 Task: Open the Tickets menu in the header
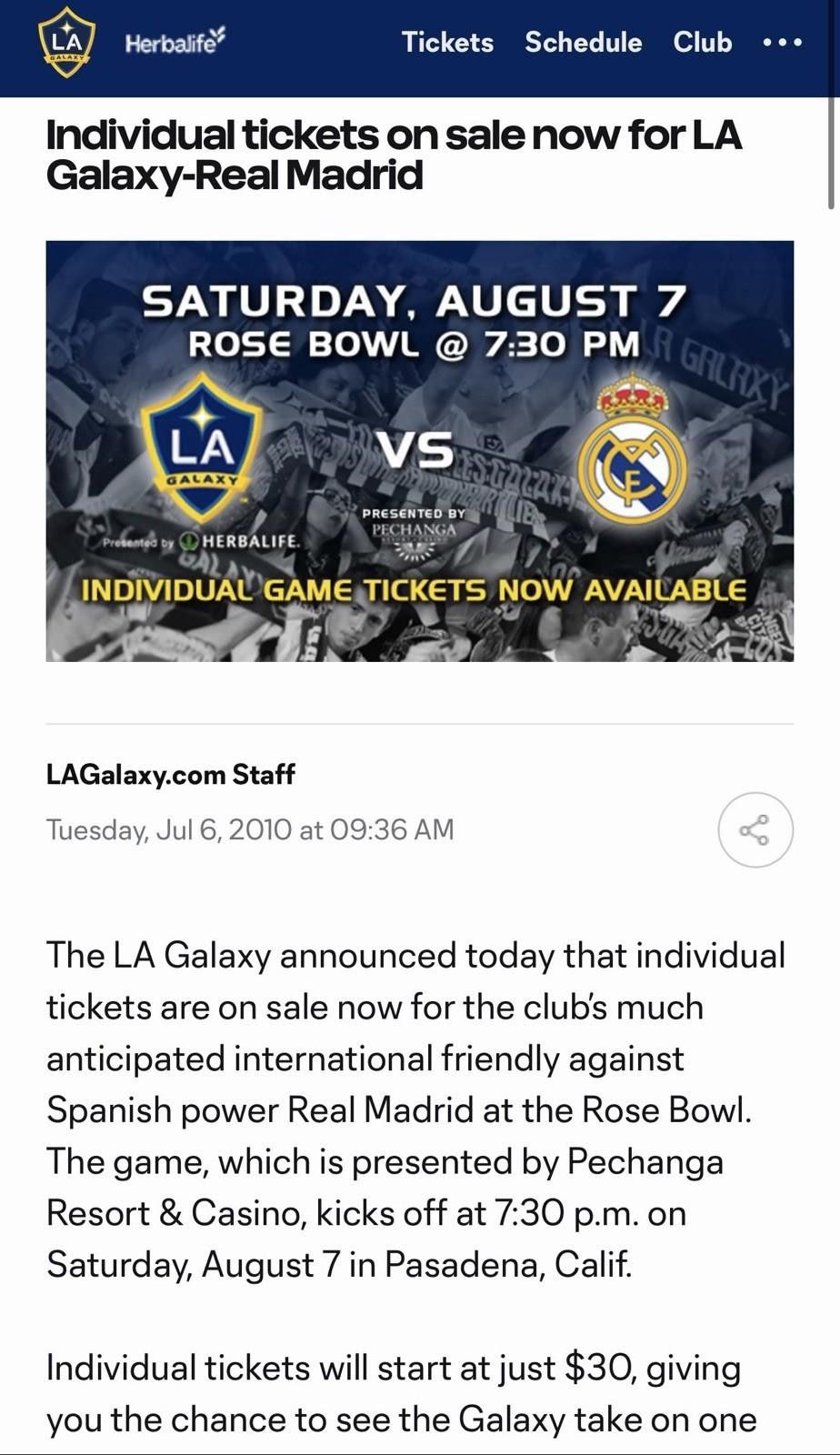(x=447, y=42)
